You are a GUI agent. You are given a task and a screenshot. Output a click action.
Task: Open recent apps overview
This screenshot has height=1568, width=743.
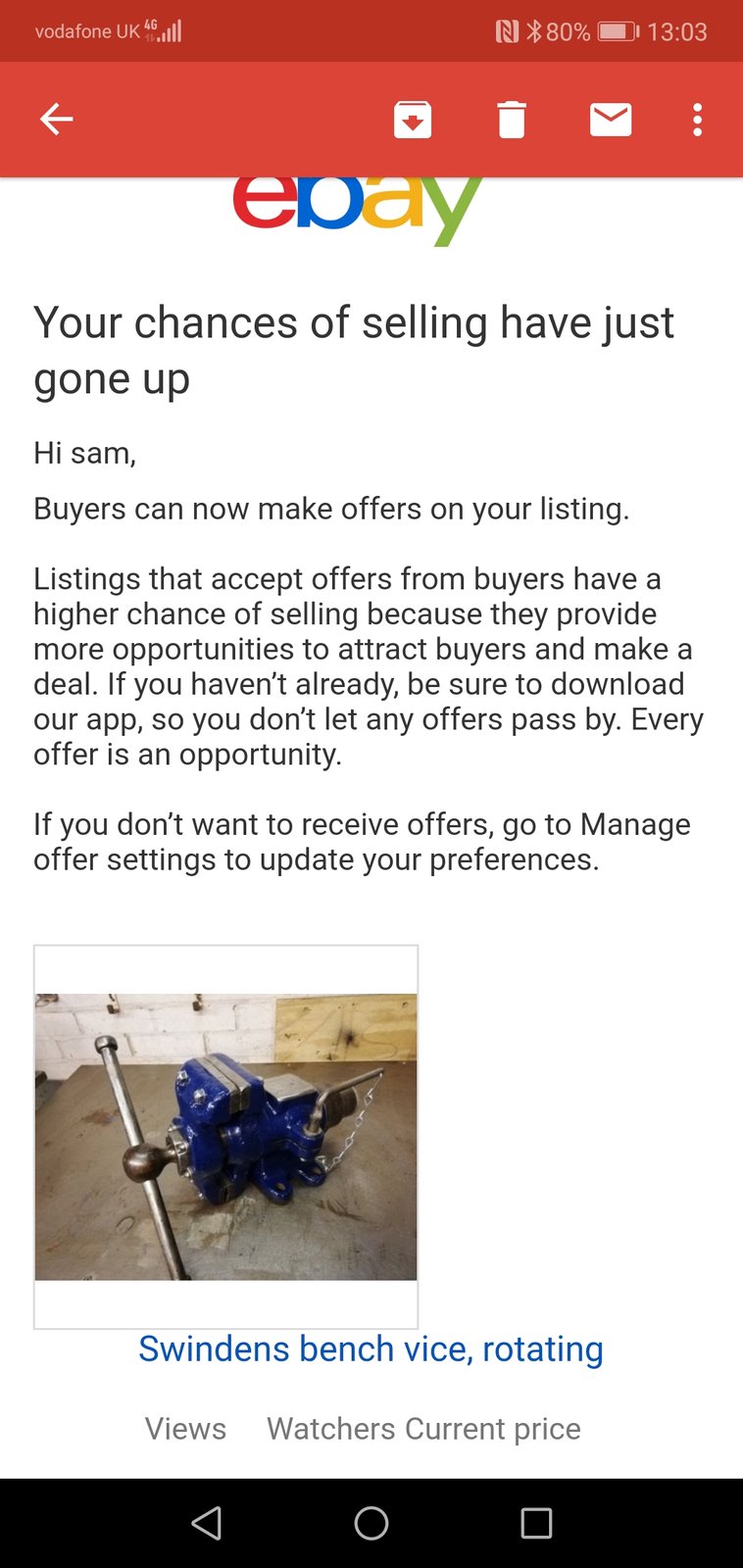pos(536,1523)
